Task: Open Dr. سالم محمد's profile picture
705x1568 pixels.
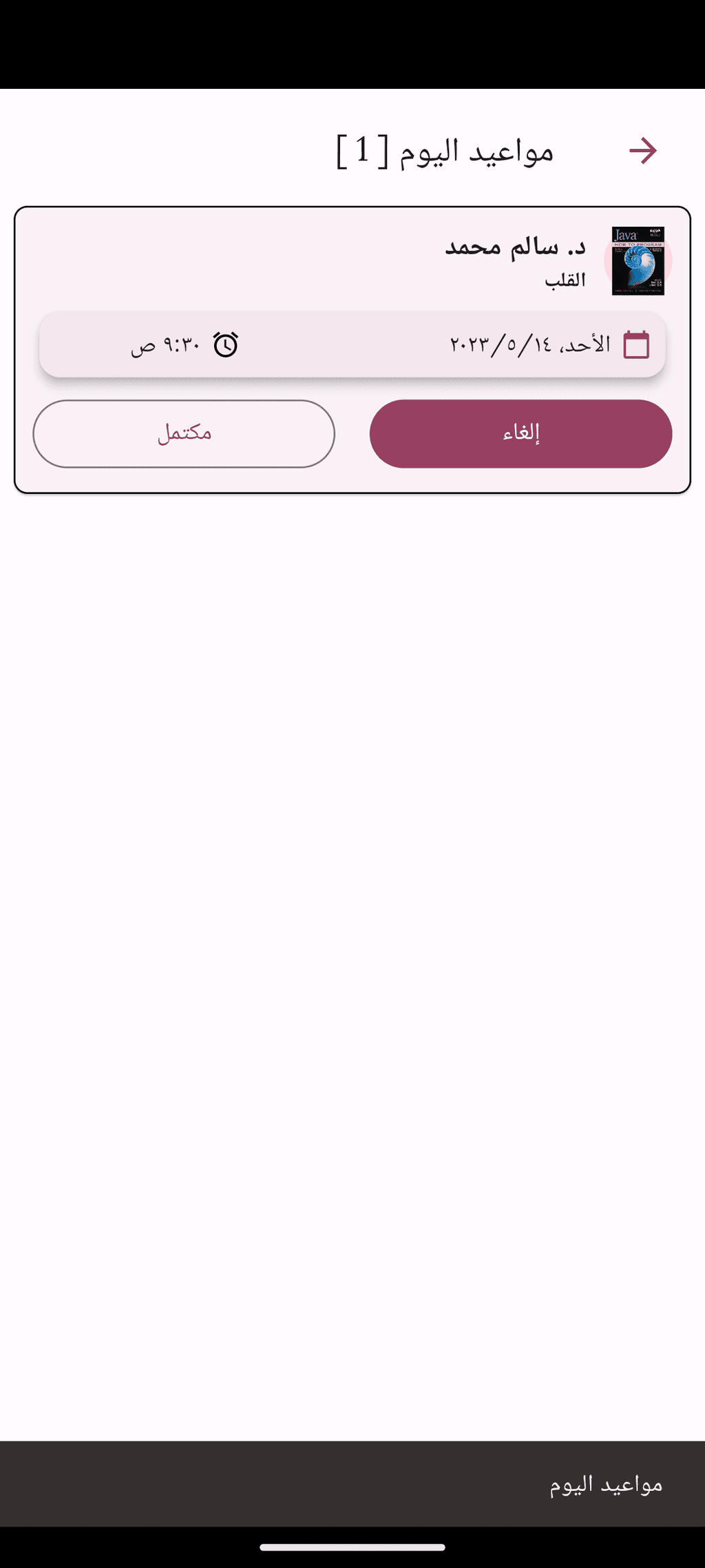Action: point(638,261)
